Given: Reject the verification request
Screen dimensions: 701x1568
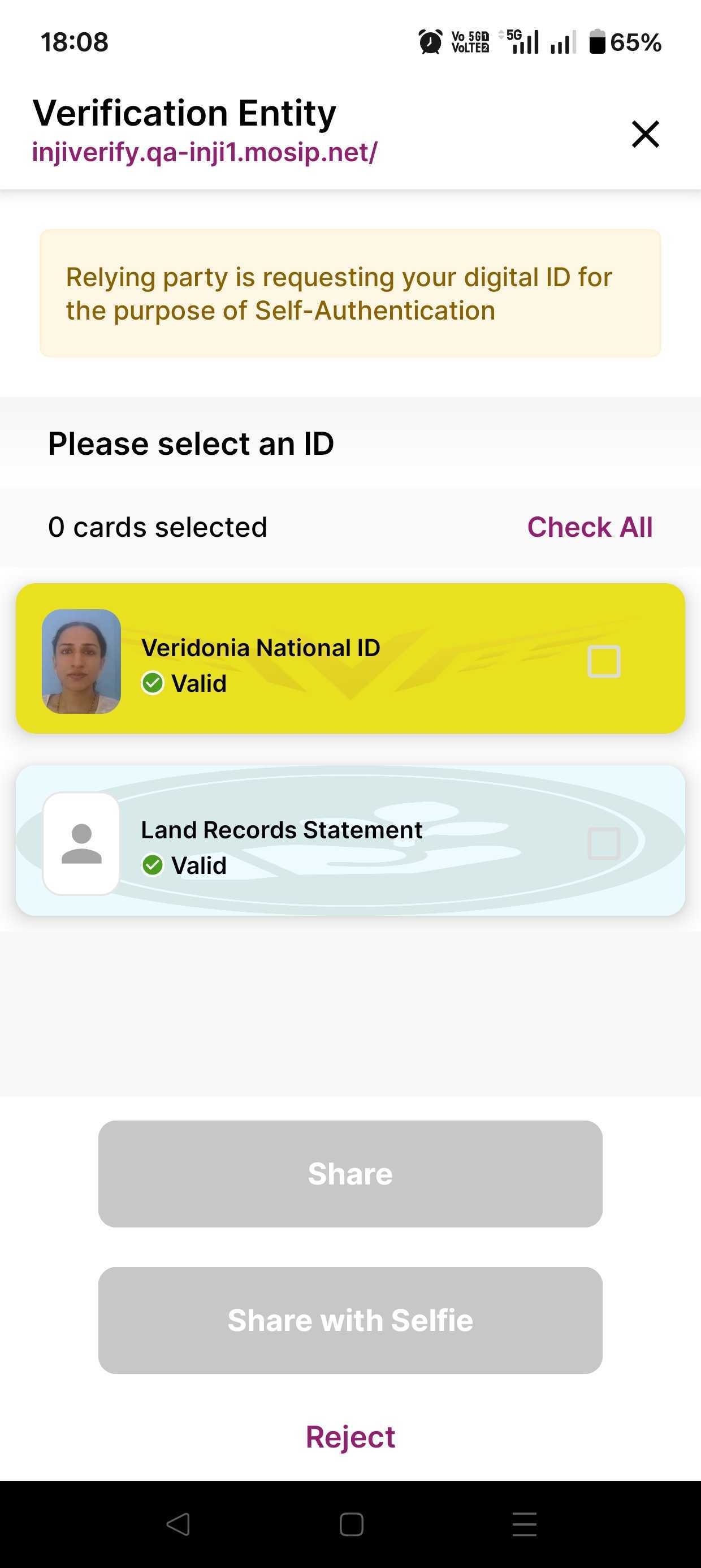Looking at the screenshot, I should (350, 1437).
